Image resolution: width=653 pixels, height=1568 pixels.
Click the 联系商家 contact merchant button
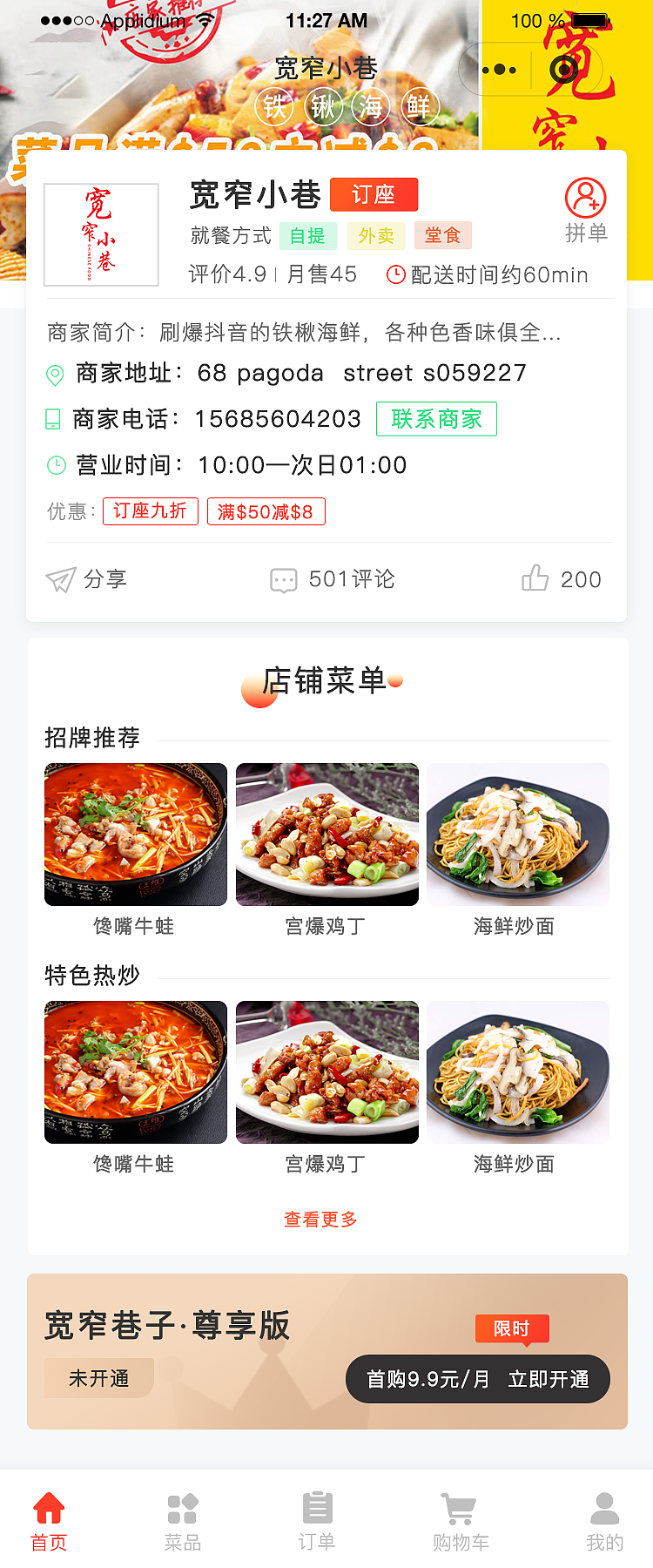point(436,419)
